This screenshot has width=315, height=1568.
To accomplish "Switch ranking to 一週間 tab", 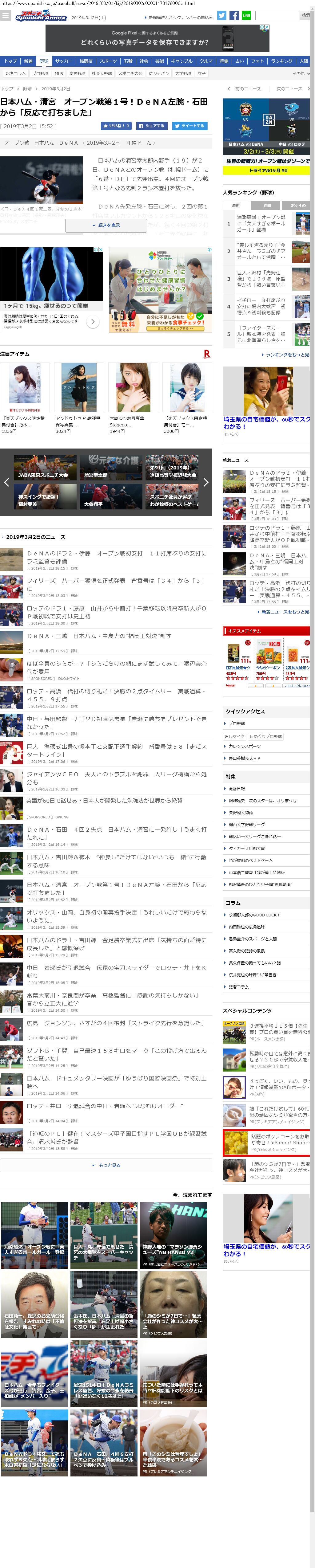I will [x=265, y=205].
